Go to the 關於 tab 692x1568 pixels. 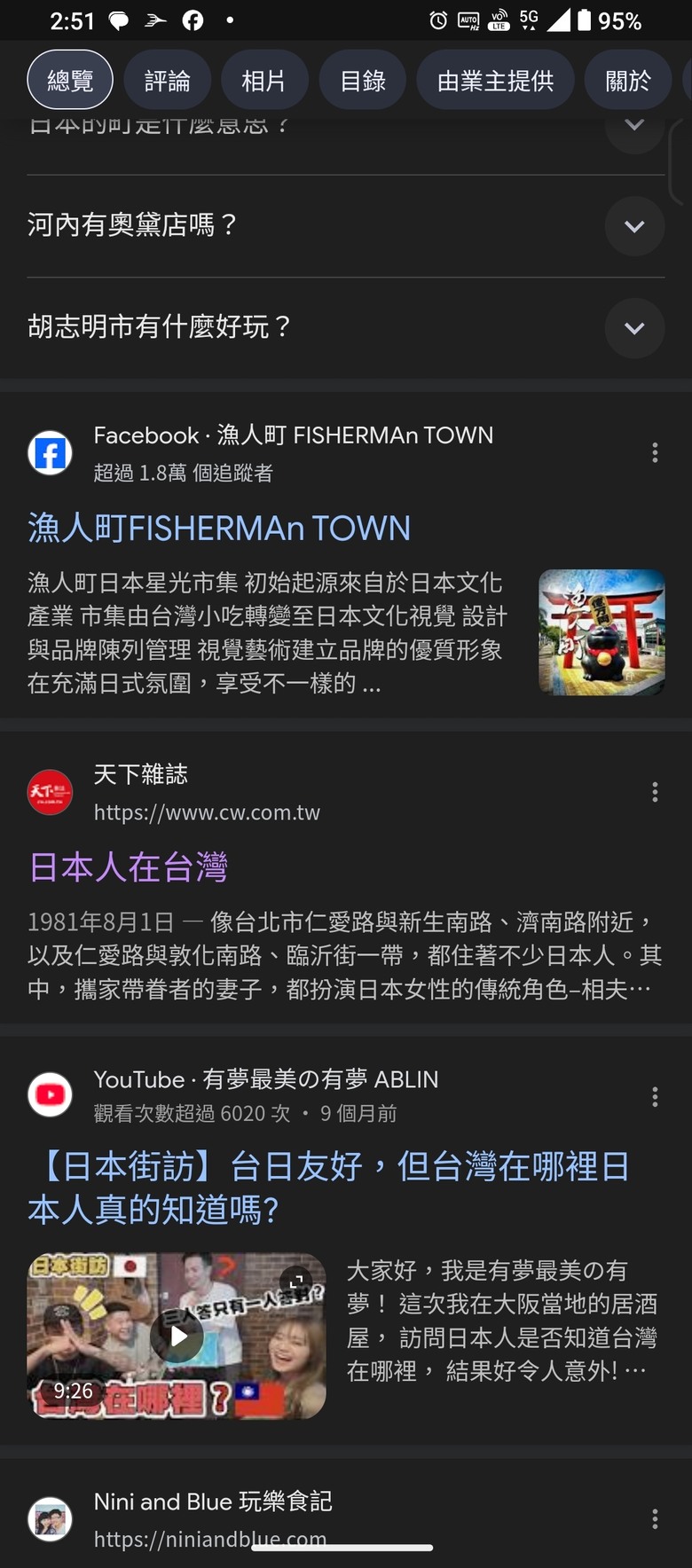pyautogui.click(x=628, y=81)
